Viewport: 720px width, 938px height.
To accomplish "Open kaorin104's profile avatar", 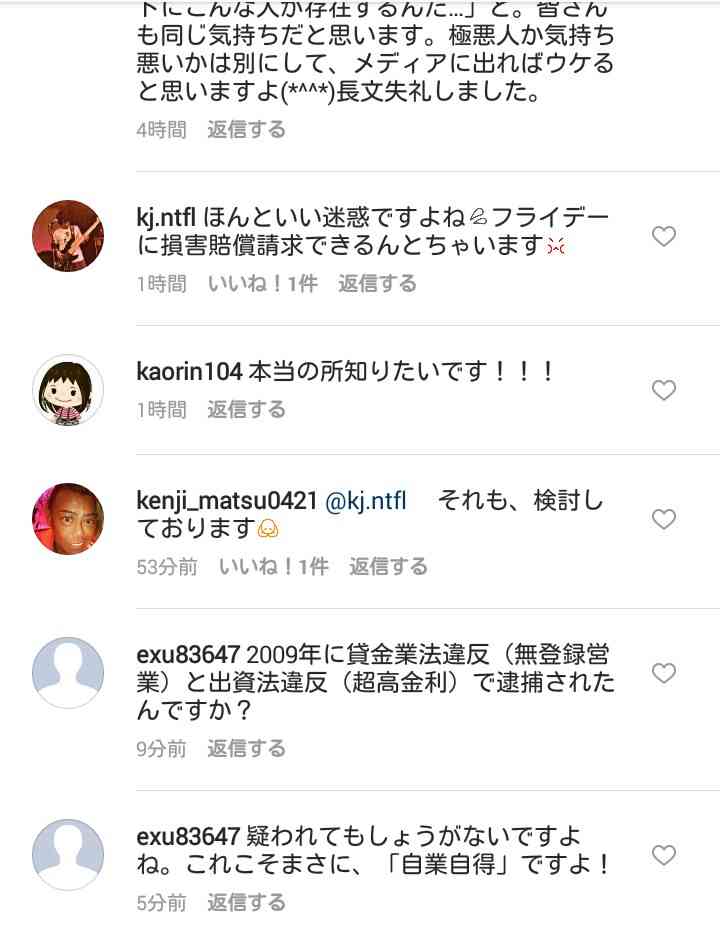I will point(68,390).
